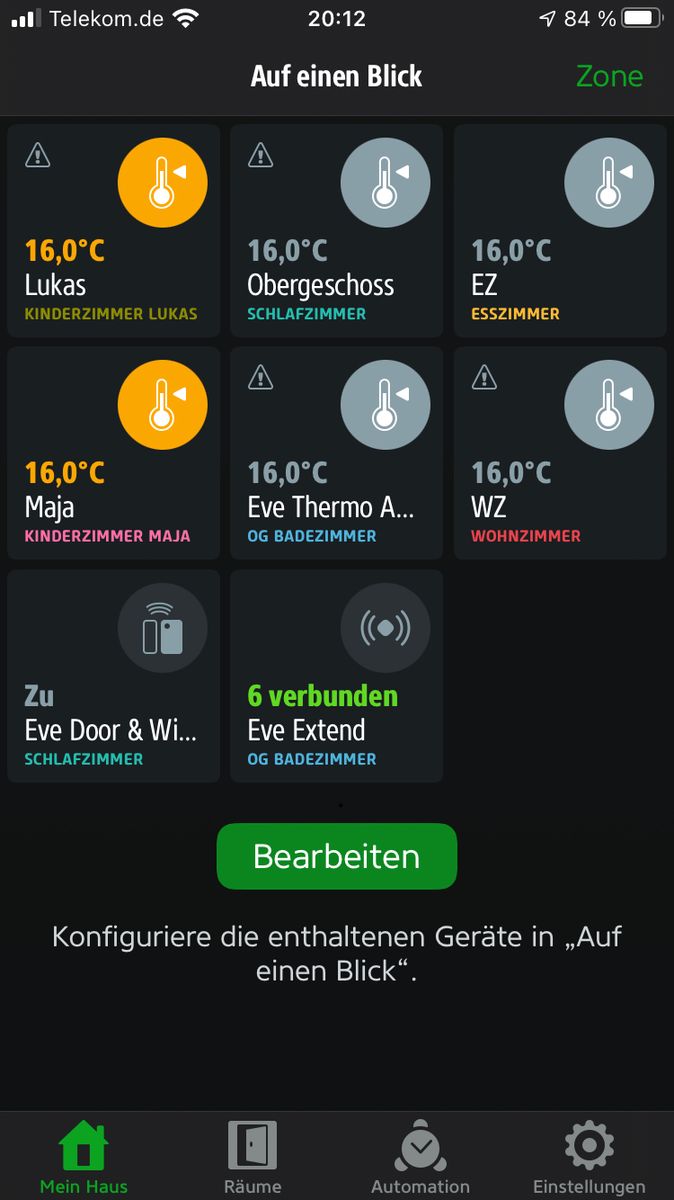Select the EZ Esszimmer thermostat tile

[560, 231]
